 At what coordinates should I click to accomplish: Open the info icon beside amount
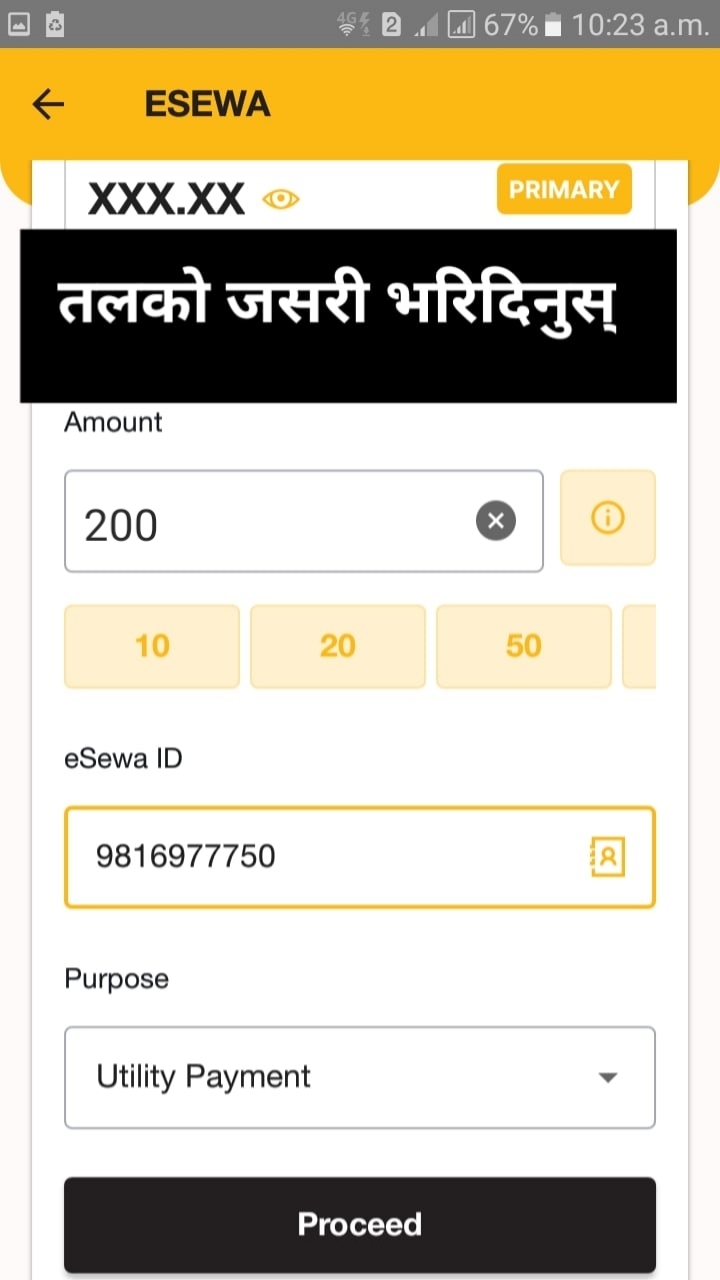click(x=607, y=518)
